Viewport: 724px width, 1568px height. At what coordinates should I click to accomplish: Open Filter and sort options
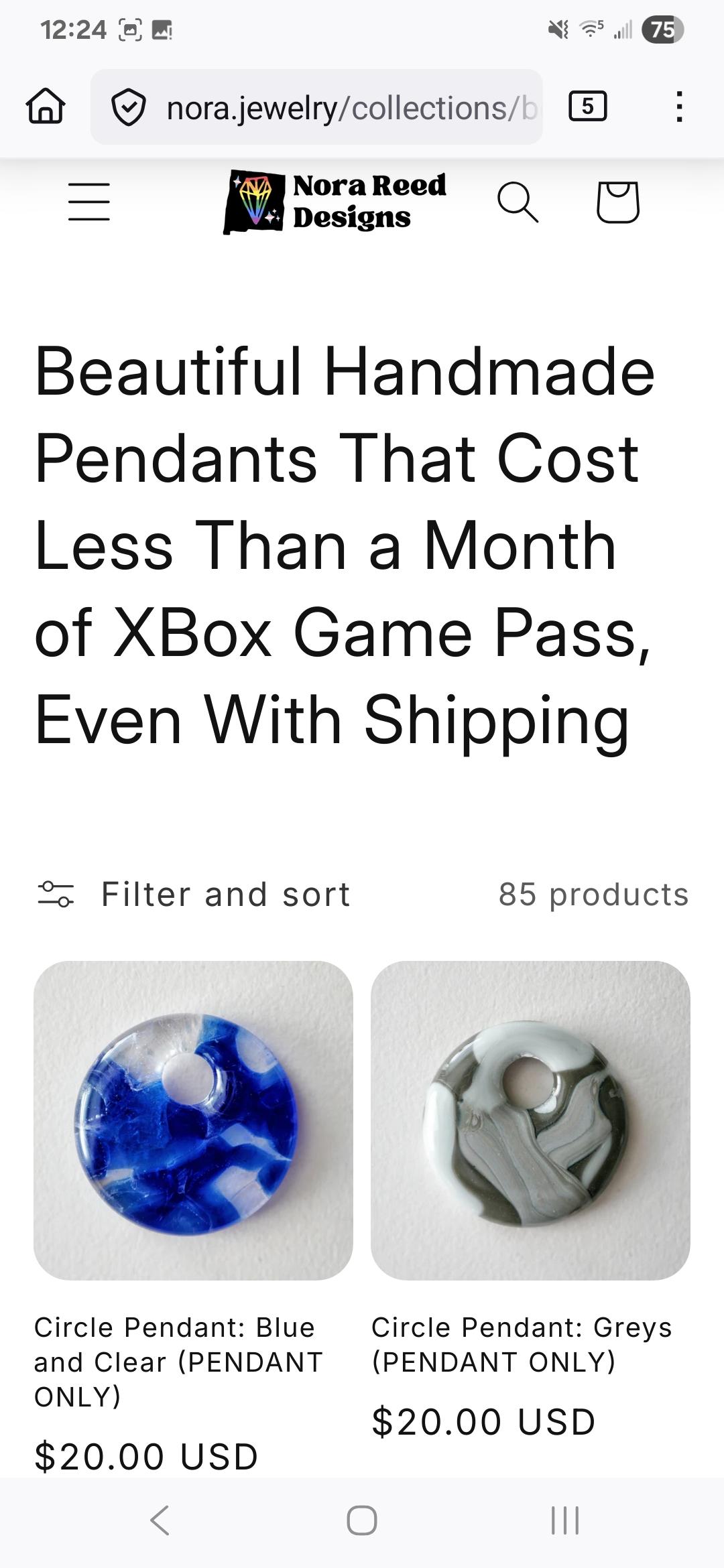point(194,894)
